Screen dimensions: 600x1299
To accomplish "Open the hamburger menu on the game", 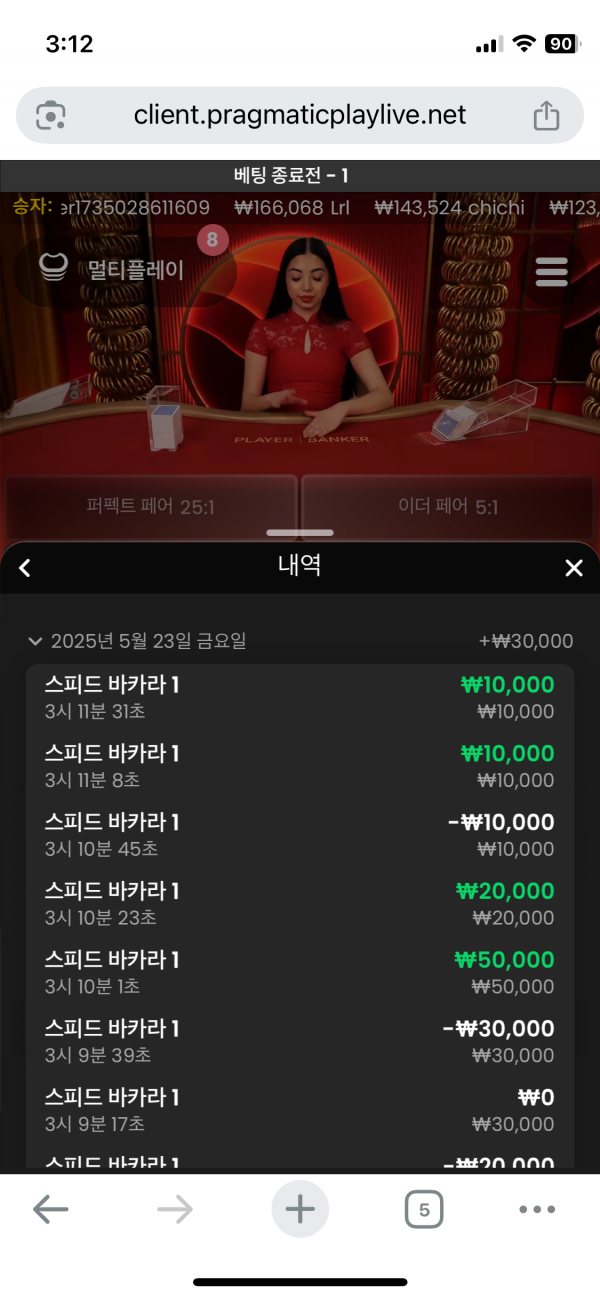I will click(x=551, y=271).
